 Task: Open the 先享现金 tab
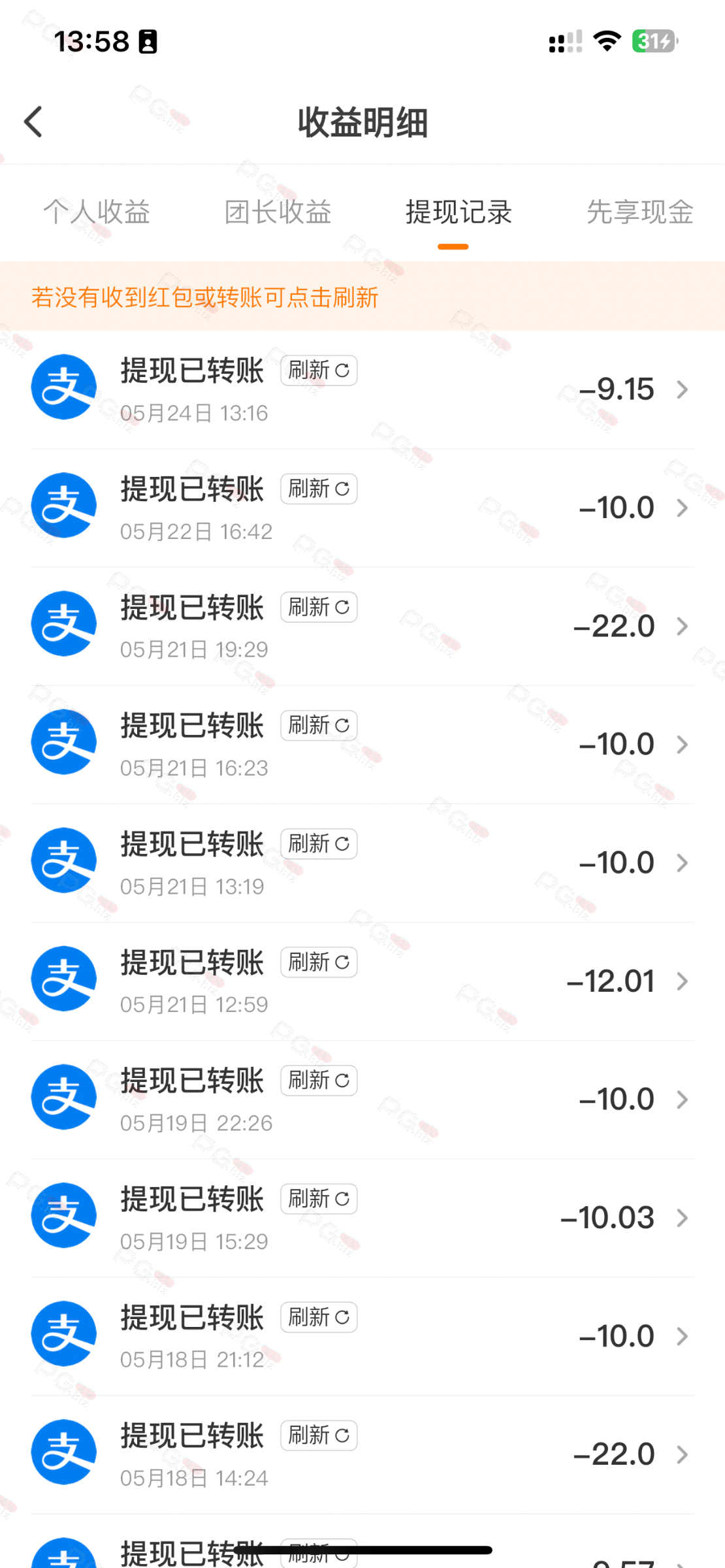point(639,212)
